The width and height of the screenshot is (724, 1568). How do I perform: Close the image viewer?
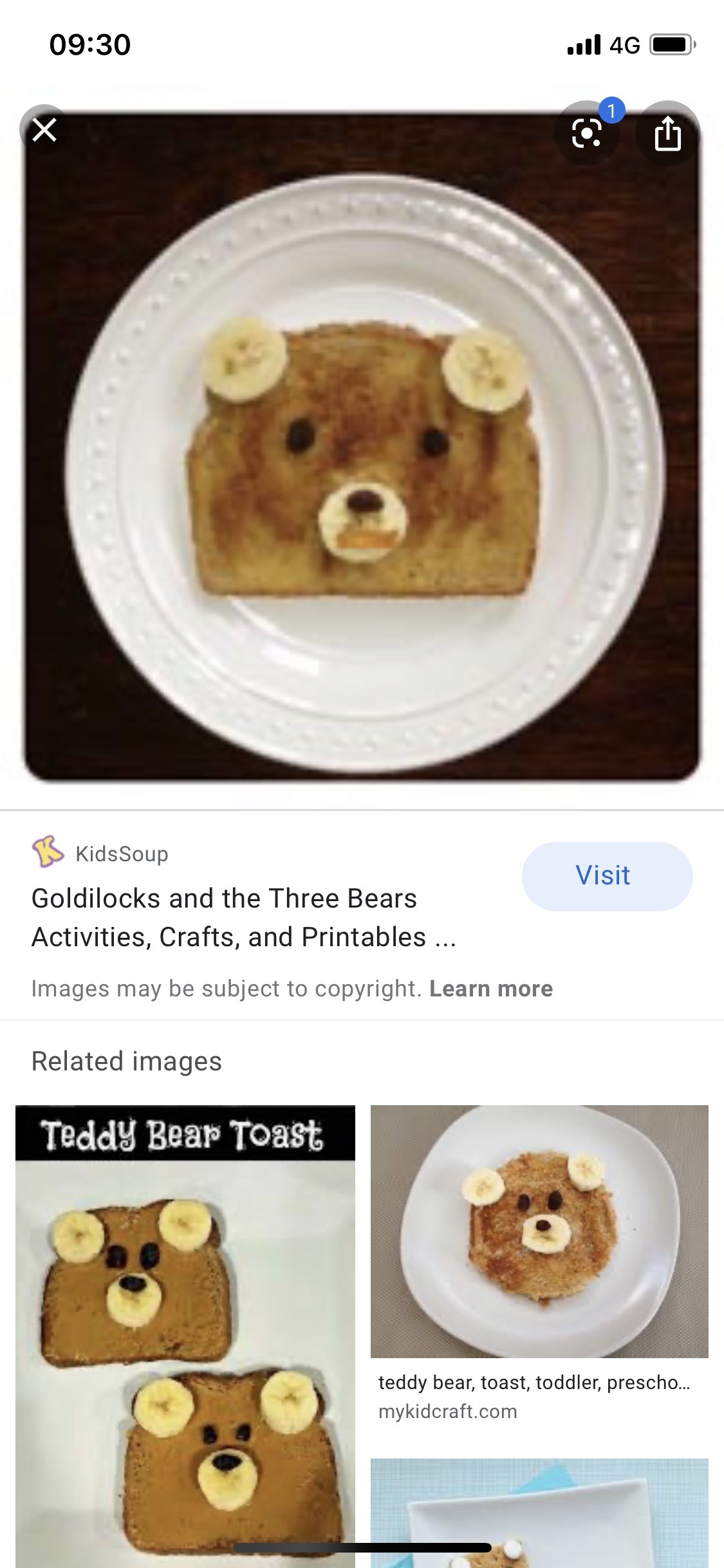(x=44, y=130)
